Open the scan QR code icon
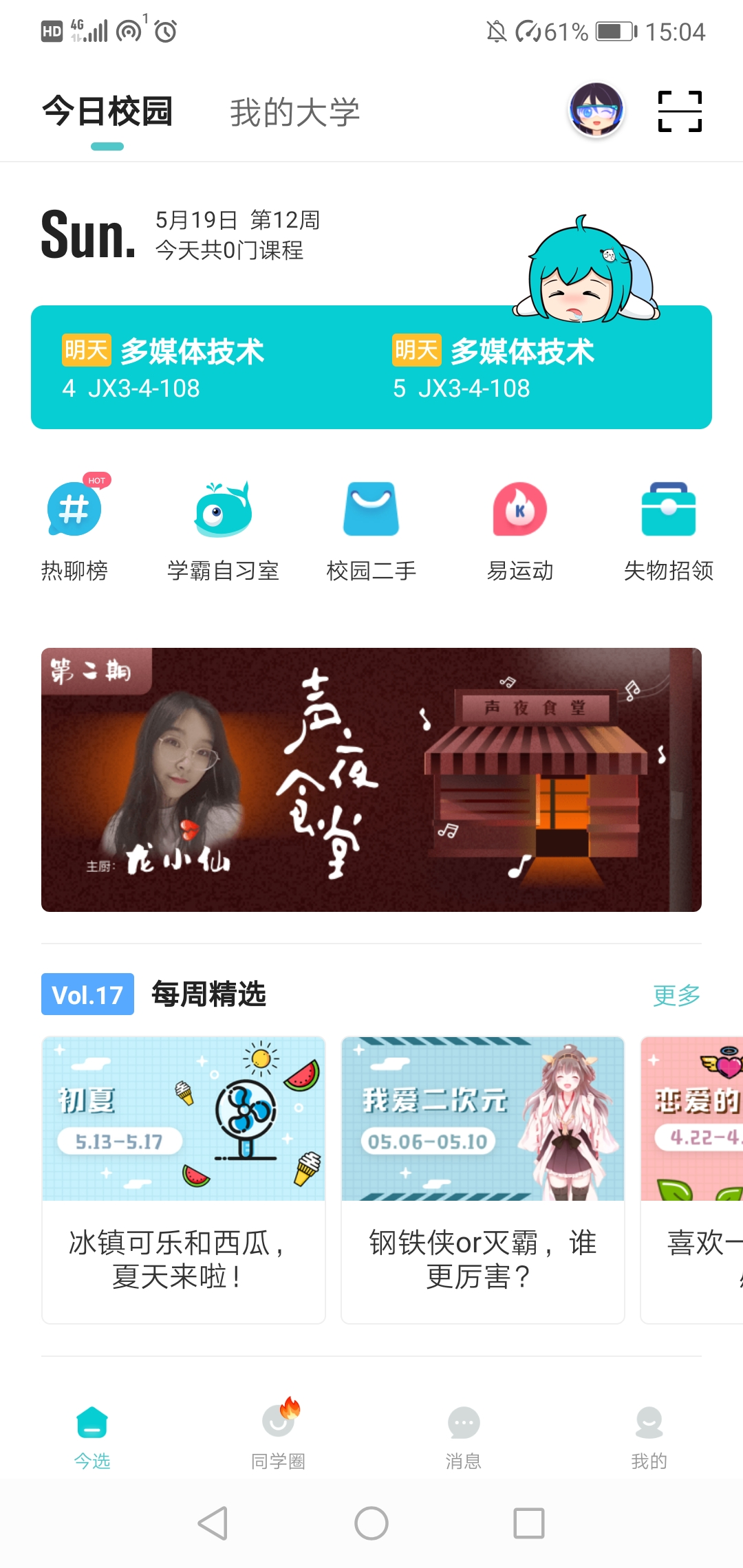743x1568 pixels. pyautogui.click(x=680, y=111)
